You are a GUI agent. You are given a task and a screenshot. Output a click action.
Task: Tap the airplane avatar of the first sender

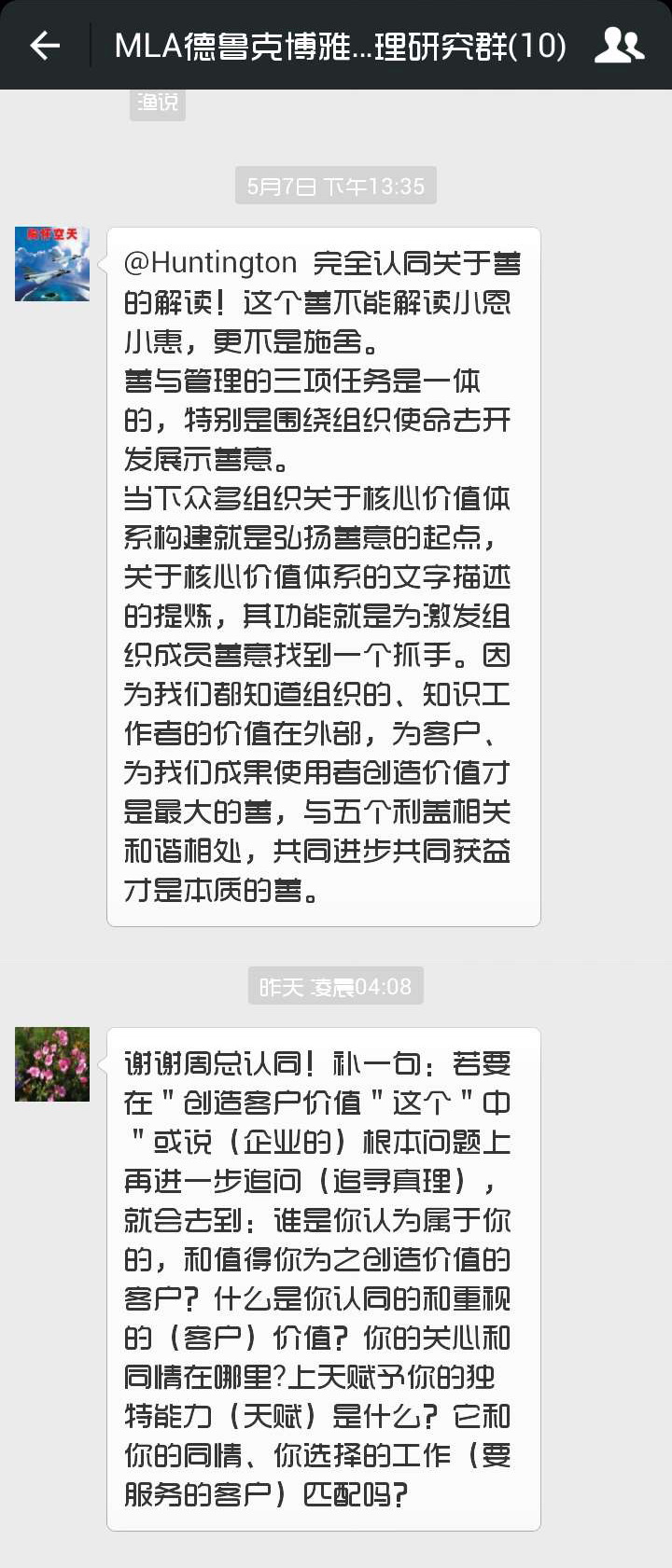pos(52,263)
